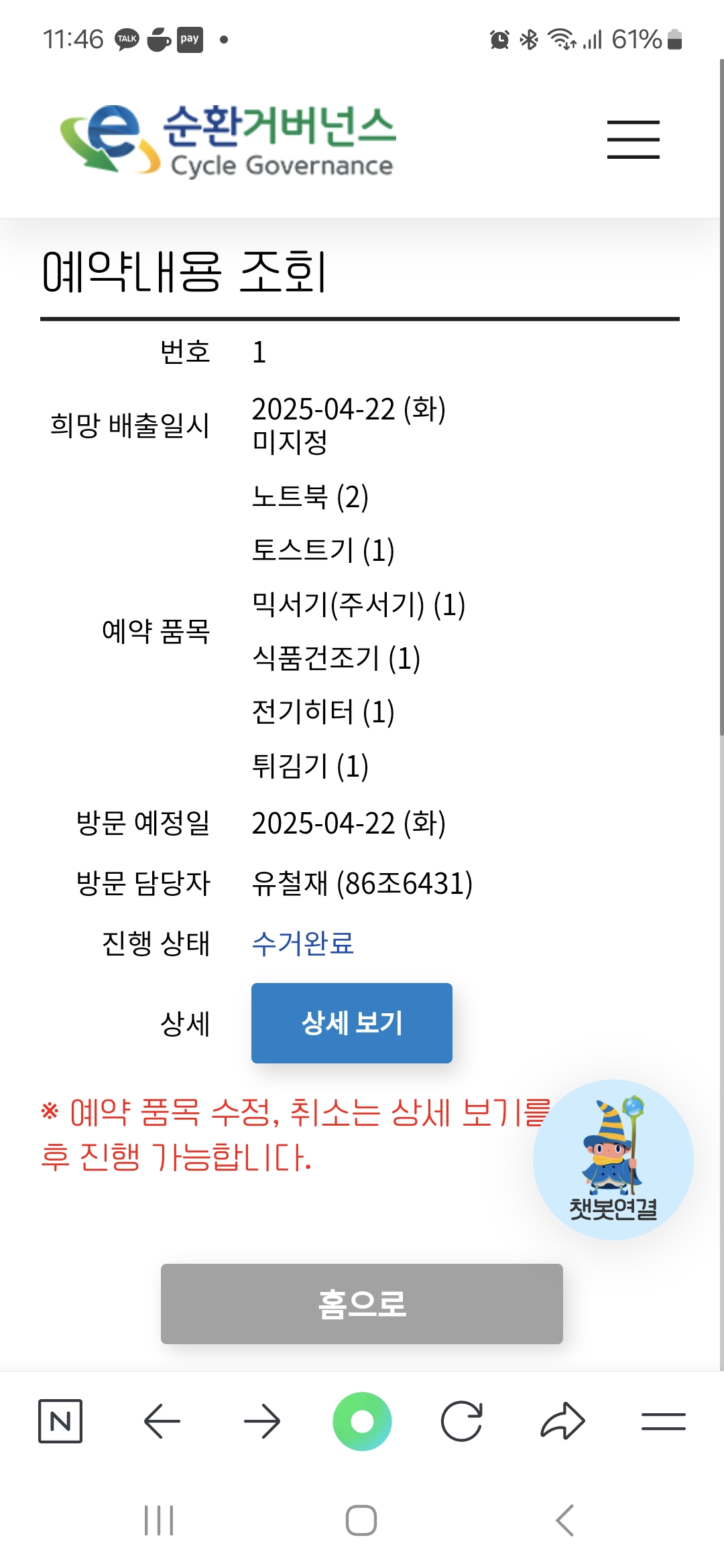Tap the green circle button in the browser toolbar
Viewport: 724px width, 1568px height.
(x=362, y=1421)
